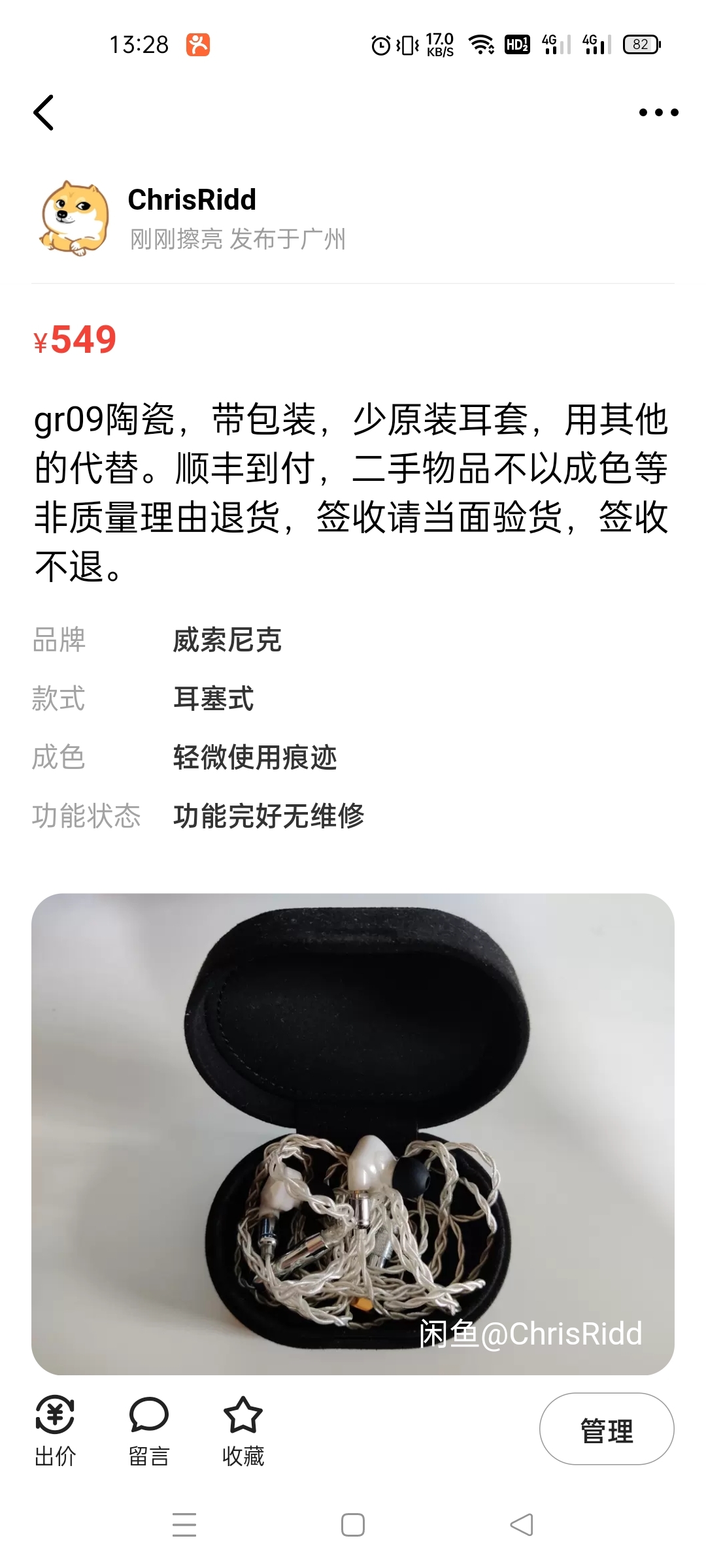This screenshot has height=1568, width=706.
Task: Add listing to favorites with 收藏
Action: [243, 1431]
